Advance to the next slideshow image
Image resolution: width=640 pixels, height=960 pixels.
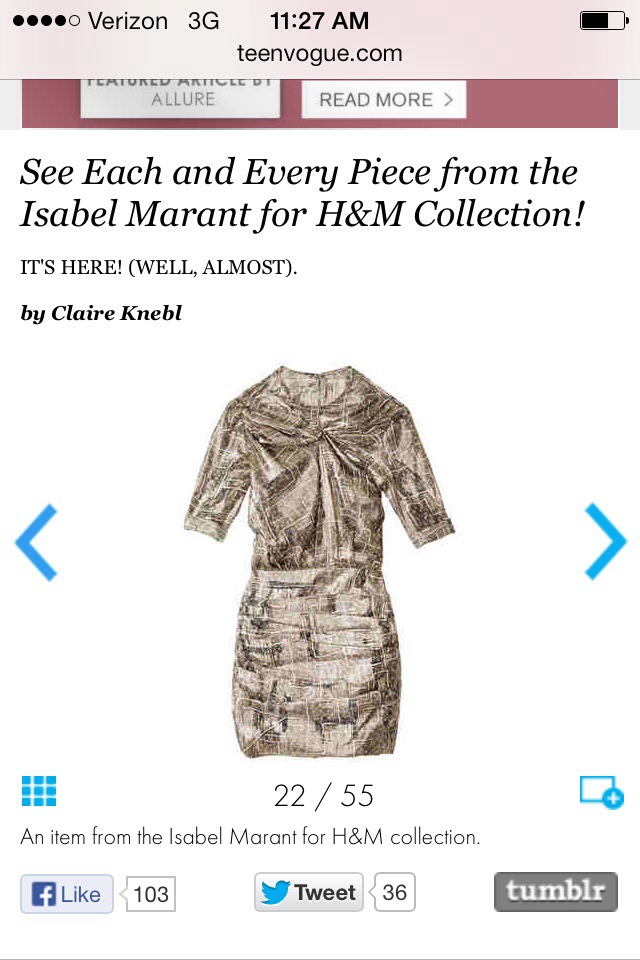(604, 542)
